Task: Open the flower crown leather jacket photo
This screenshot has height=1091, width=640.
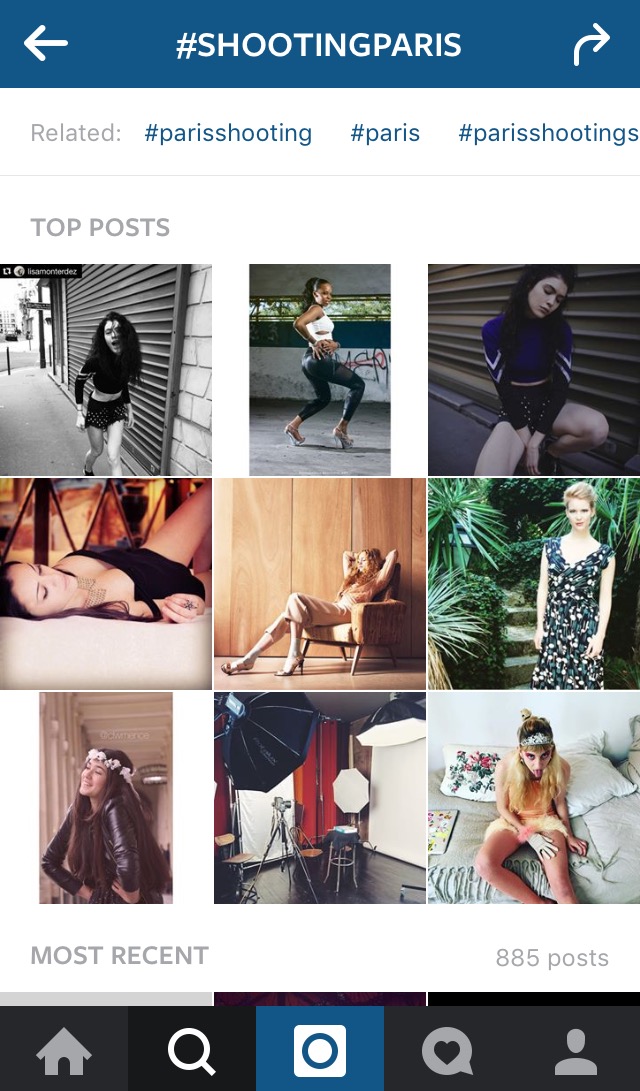Action: [106, 798]
